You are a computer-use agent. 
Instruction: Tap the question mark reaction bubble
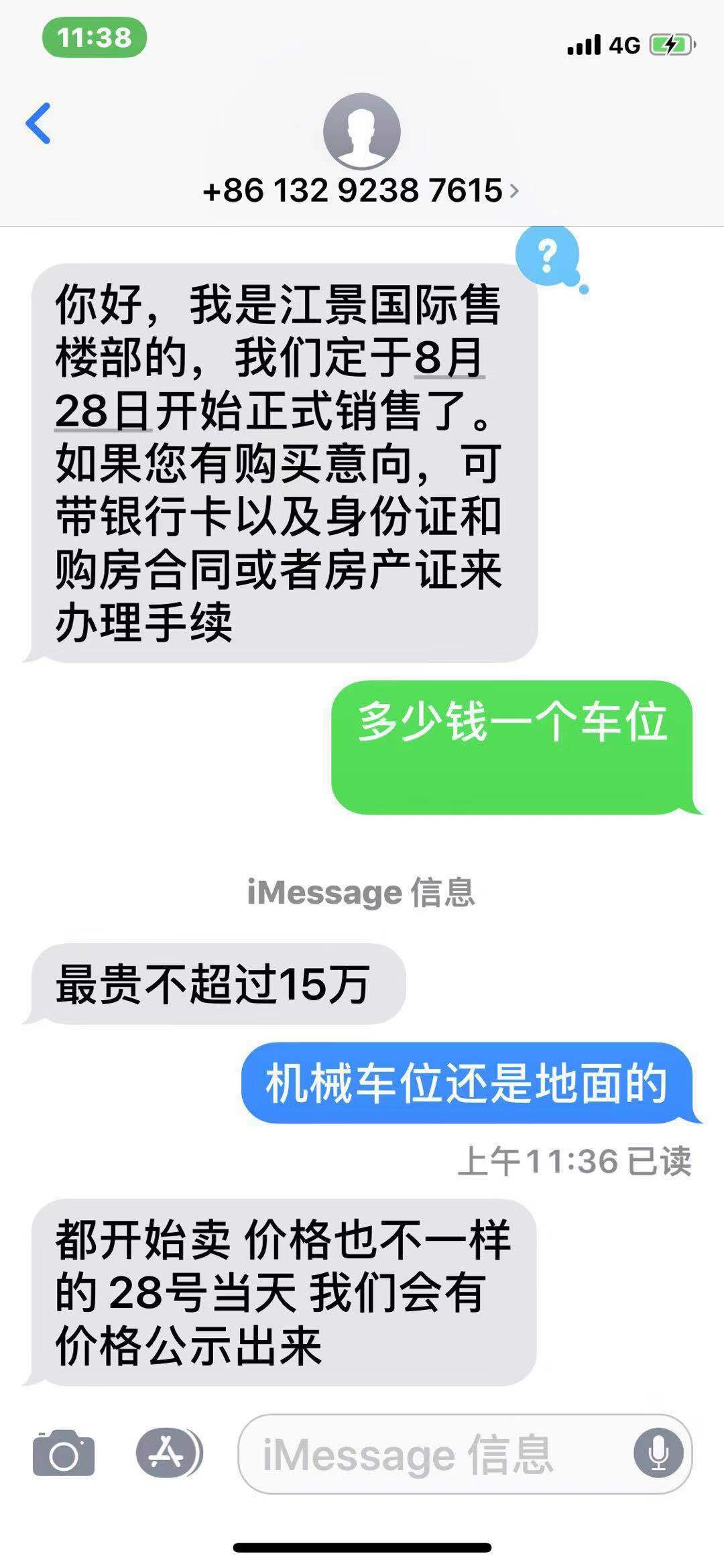(x=548, y=255)
